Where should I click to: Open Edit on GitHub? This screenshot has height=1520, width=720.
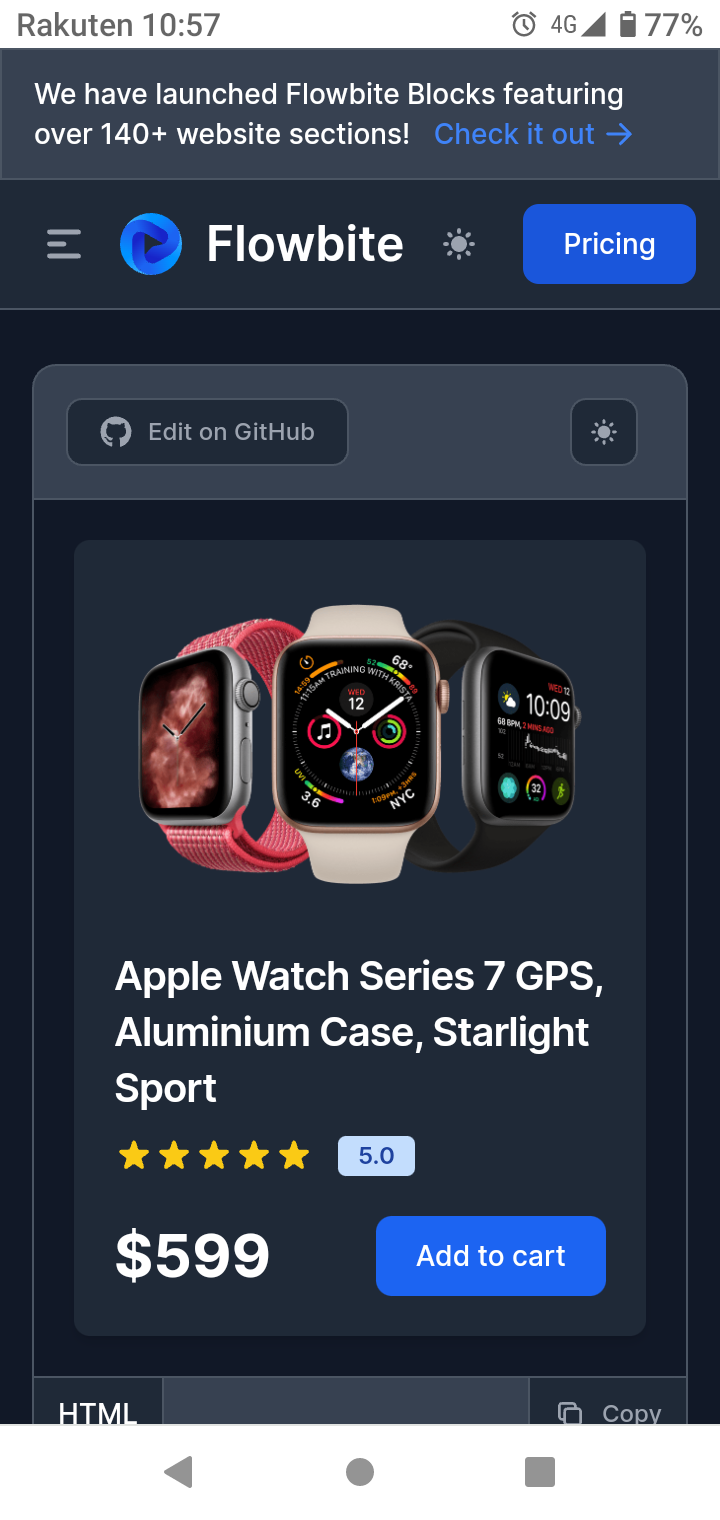(x=207, y=432)
